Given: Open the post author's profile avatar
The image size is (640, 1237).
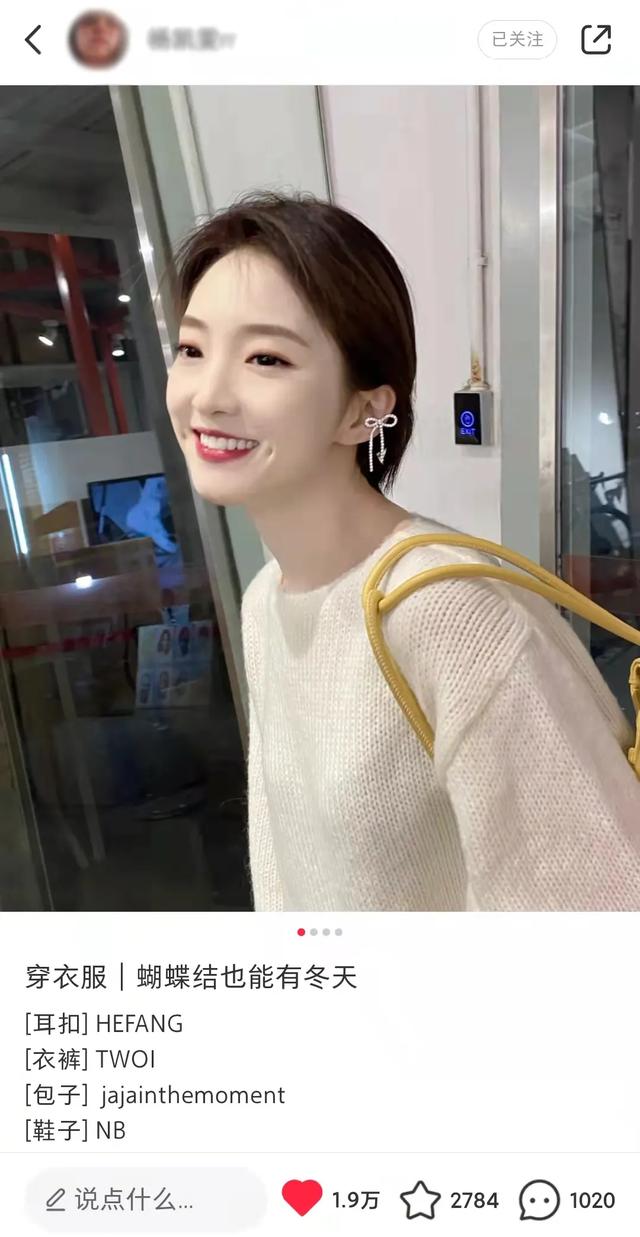Looking at the screenshot, I should click(97, 40).
